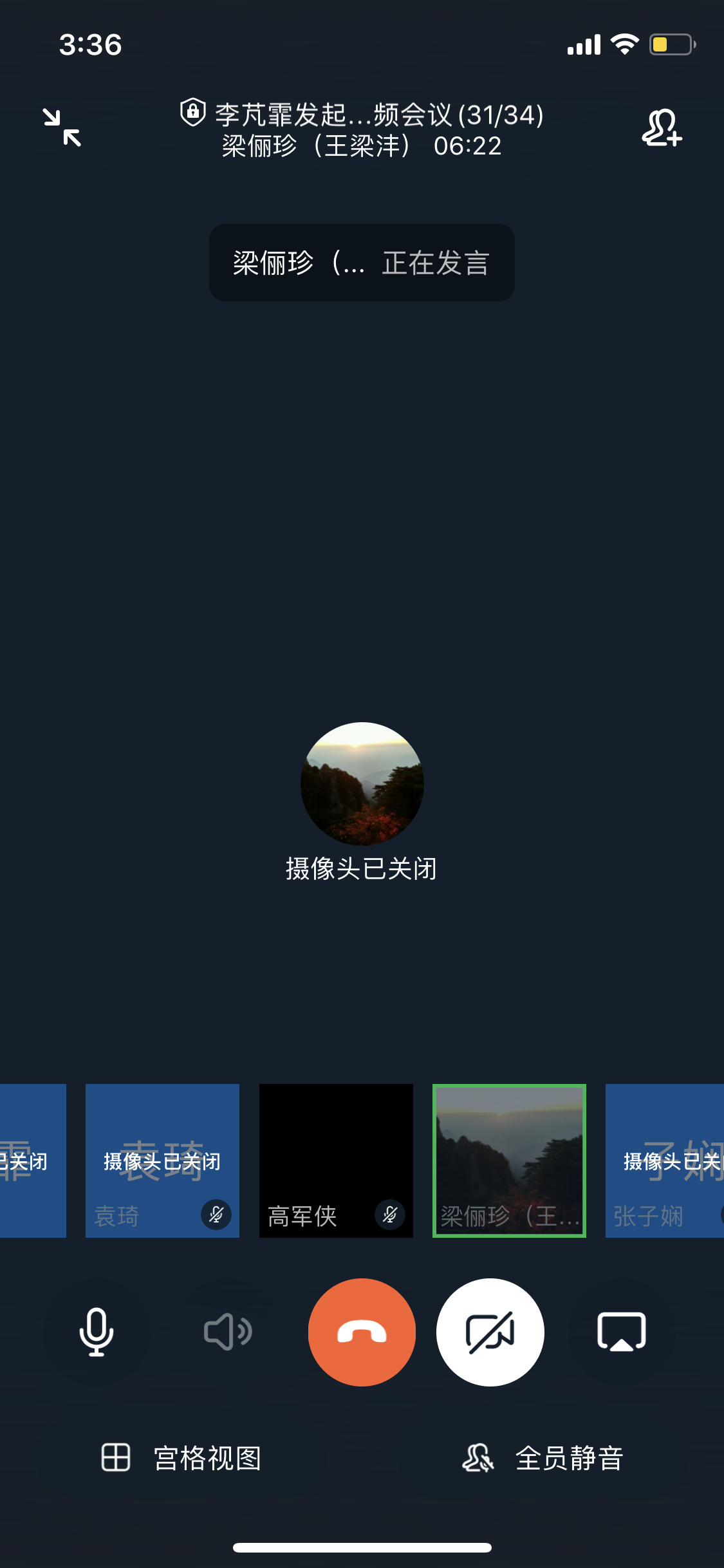Toggle the speaker output

tap(227, 1332)
